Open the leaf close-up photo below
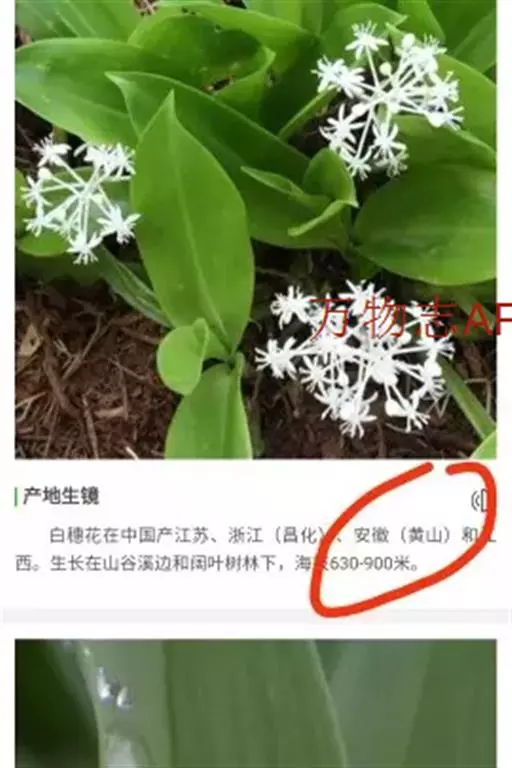This screenshot has width=512, height=768. tap(256, 703)
